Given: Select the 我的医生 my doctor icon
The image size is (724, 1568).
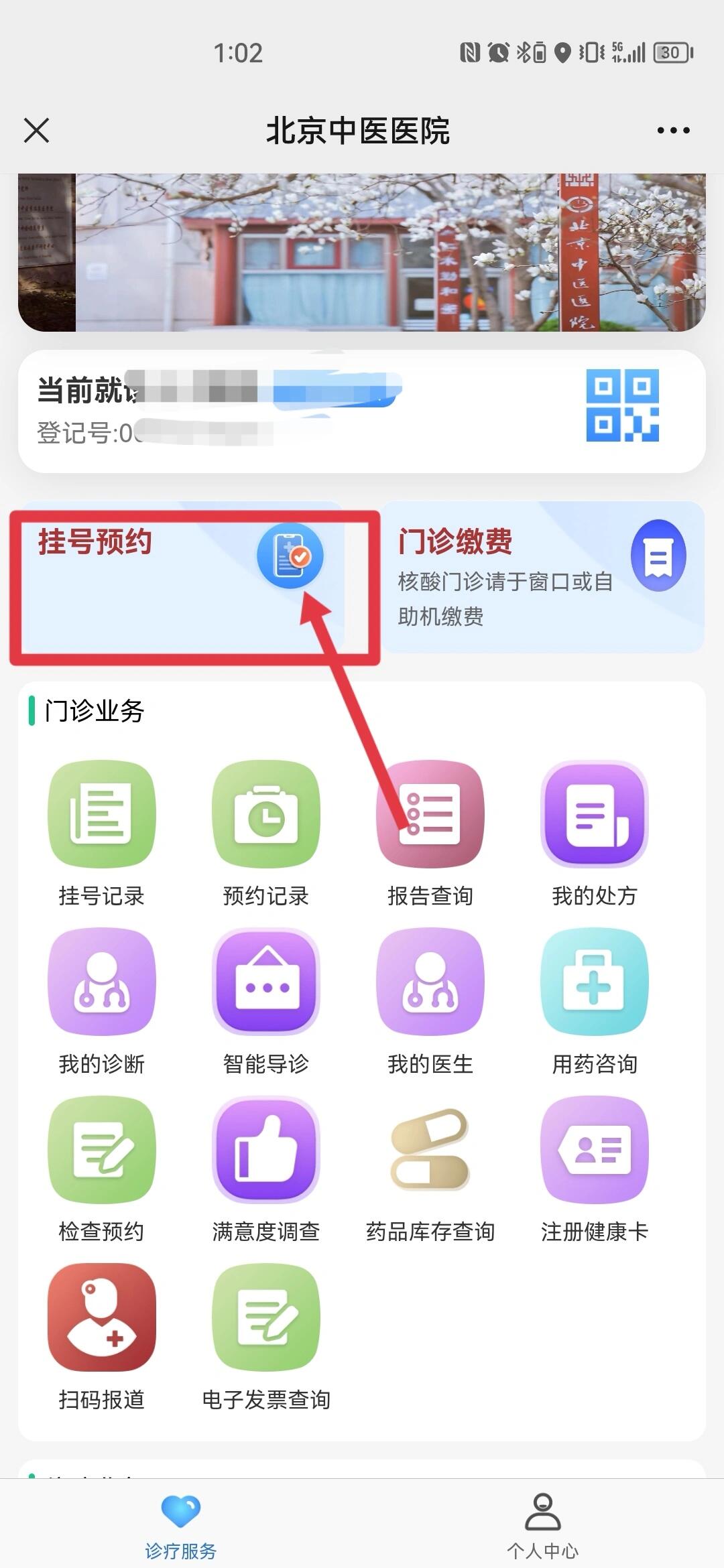Looking at the screenshot, I should coord(430,982).
